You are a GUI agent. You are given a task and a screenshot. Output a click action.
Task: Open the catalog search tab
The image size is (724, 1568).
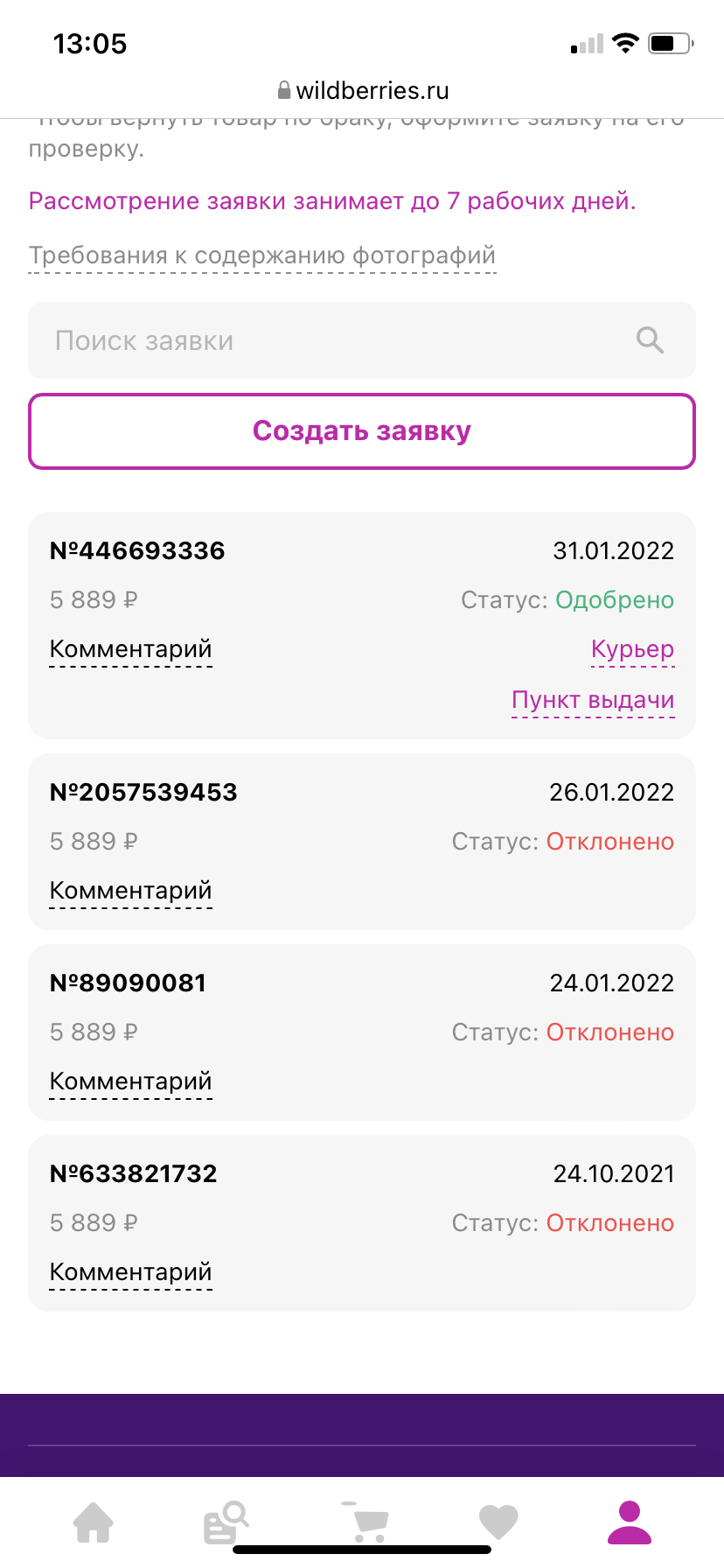(226, 1522)
